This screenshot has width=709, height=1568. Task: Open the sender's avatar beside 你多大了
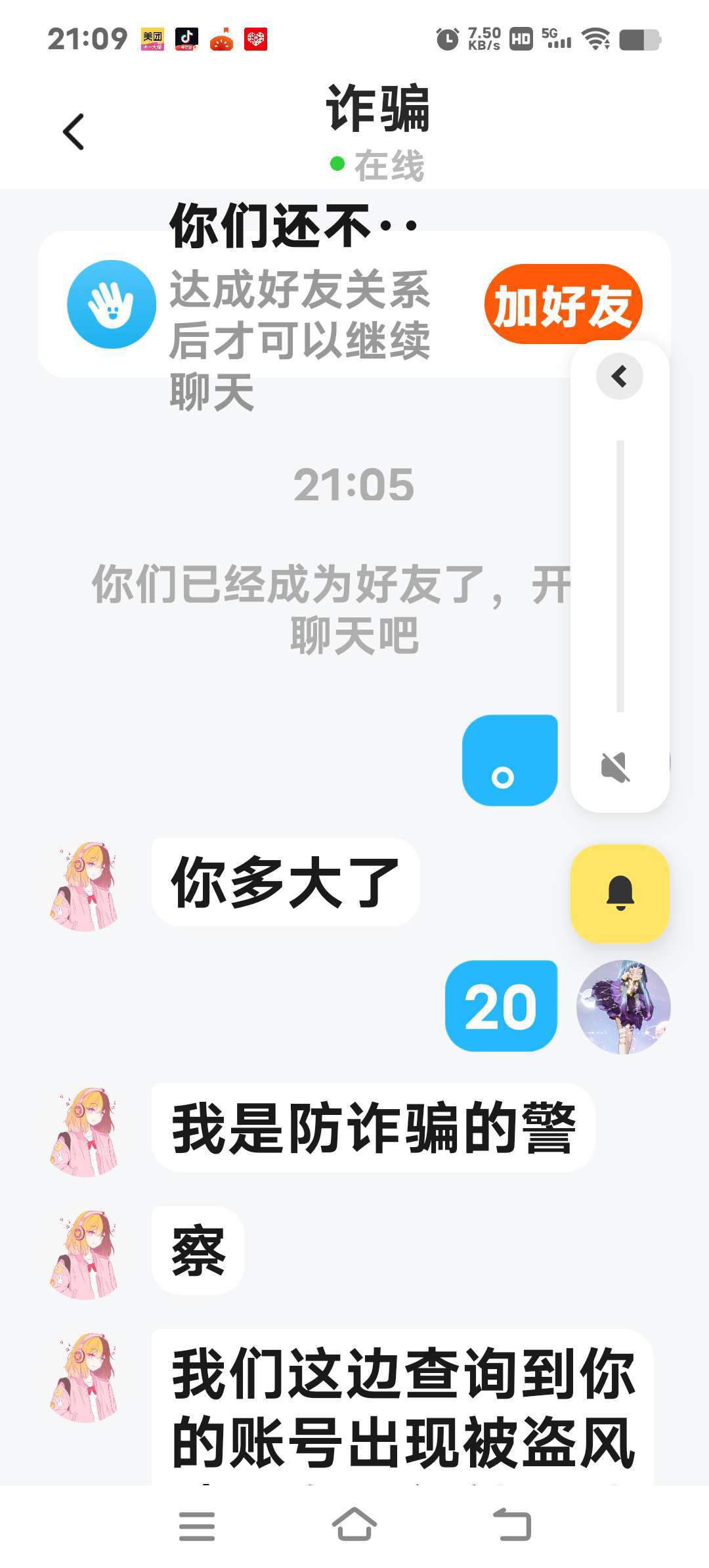pyautogui.click(x=83, y=886)
